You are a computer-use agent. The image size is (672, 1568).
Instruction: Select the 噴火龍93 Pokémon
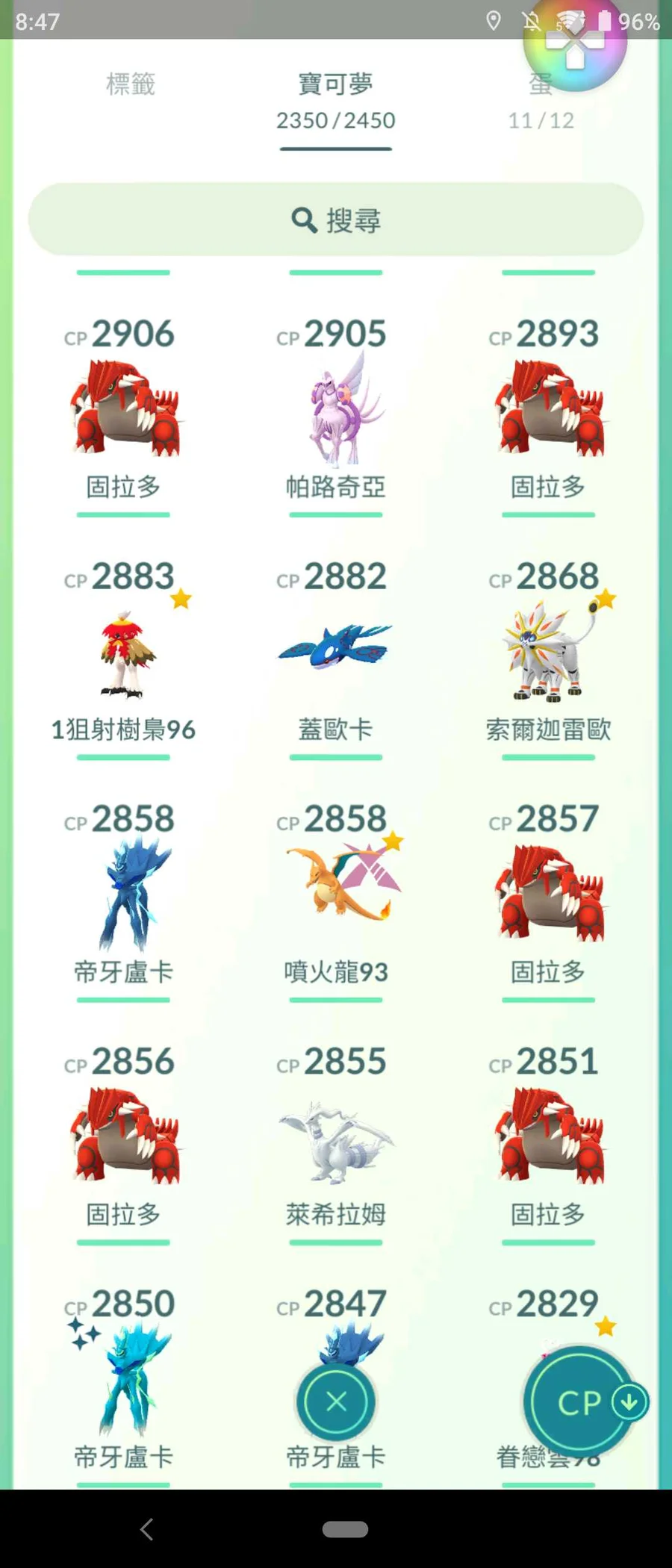coord(336,896)
